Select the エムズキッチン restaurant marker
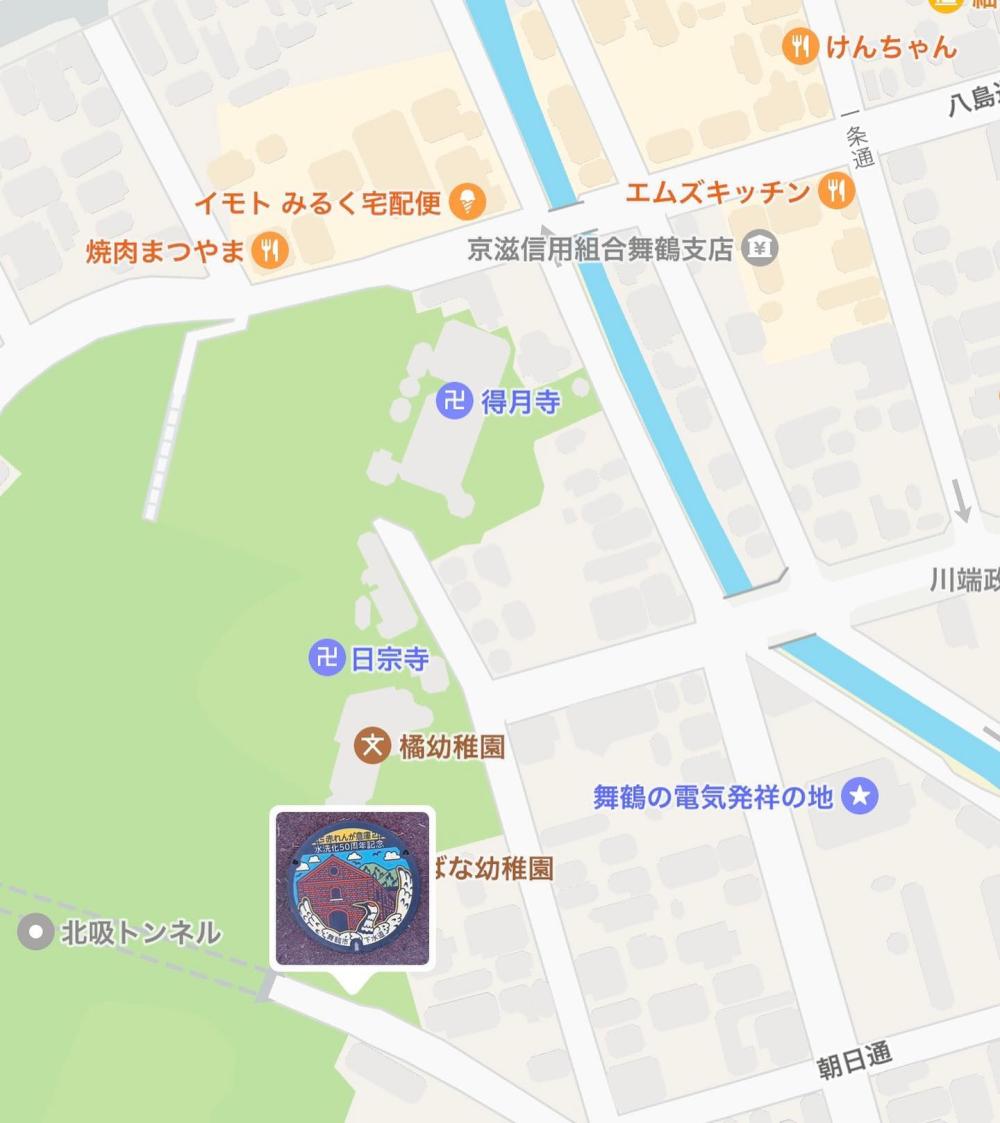 [x=837, y=191]
